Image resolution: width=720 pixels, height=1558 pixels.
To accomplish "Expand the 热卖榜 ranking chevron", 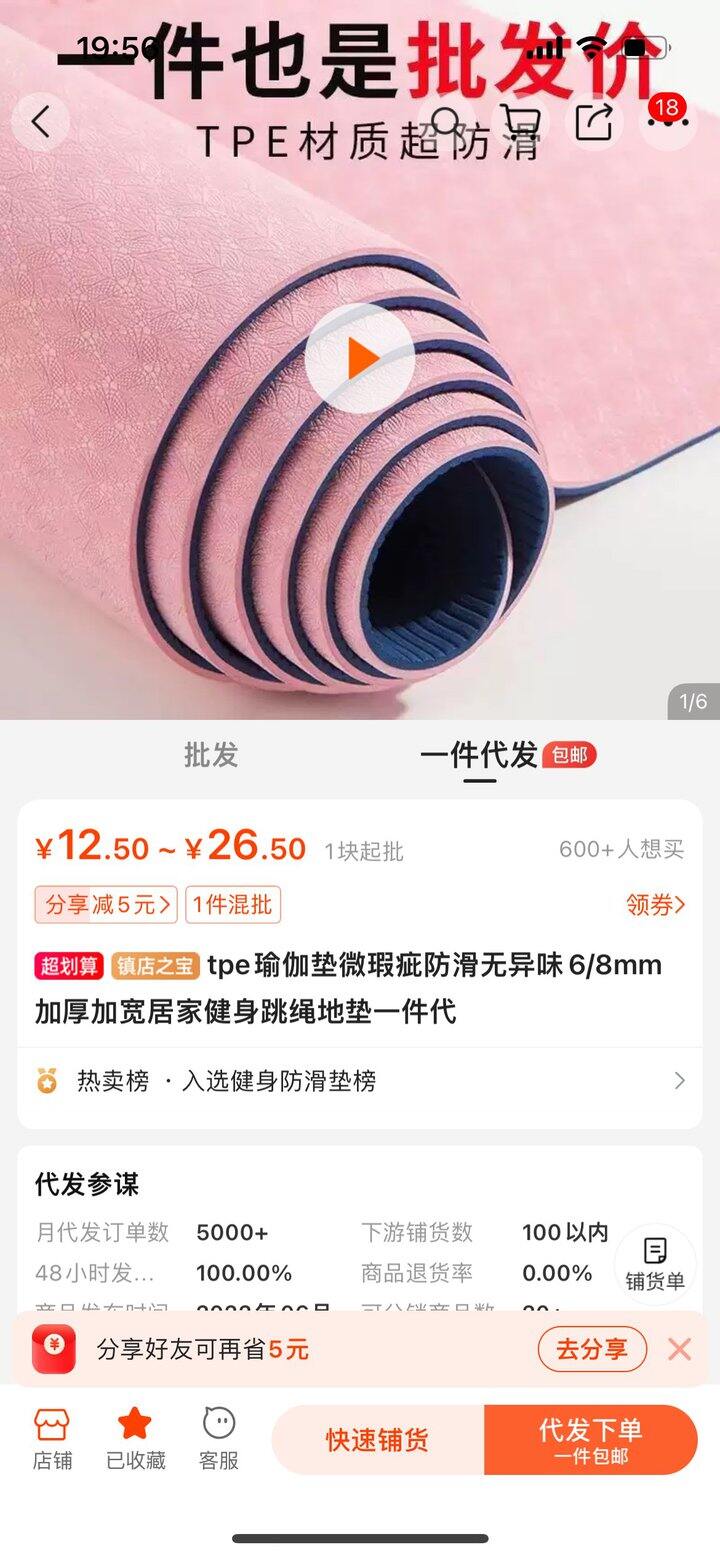I will click(x=680, y=1080).
